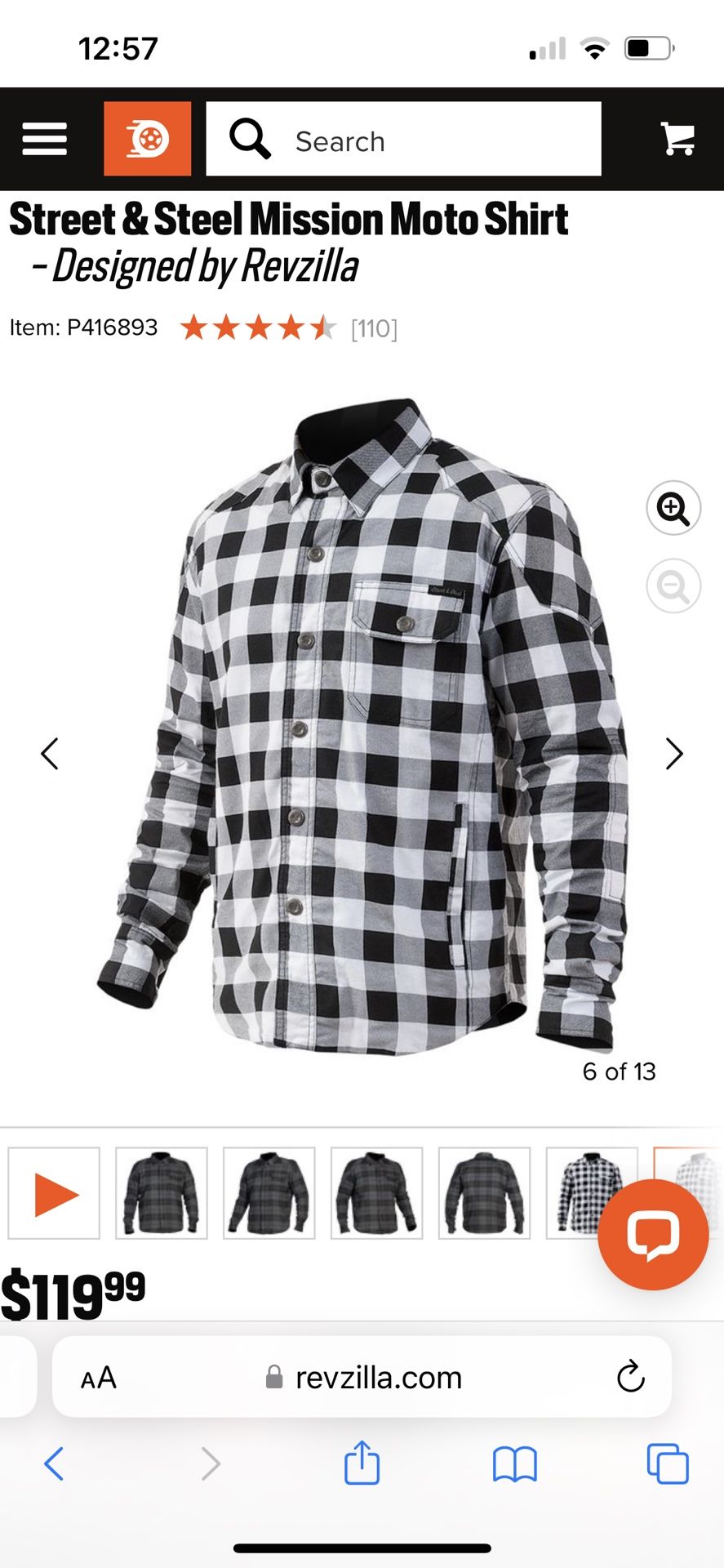Play the product video thumbnail
The height and width of the screenshot is (1568, 724).
tap(54, 1192)
